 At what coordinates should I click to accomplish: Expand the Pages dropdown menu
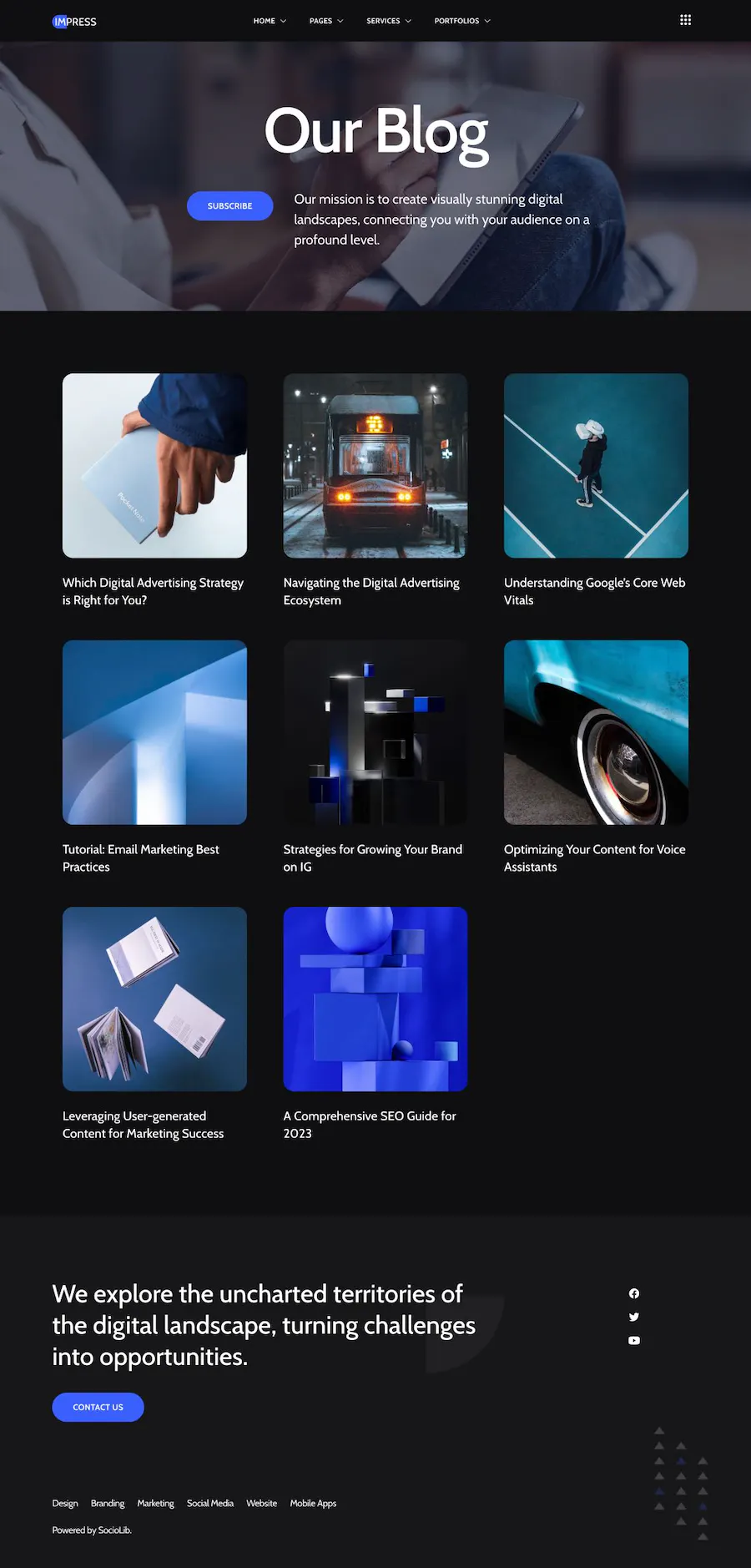click(325, 21)
